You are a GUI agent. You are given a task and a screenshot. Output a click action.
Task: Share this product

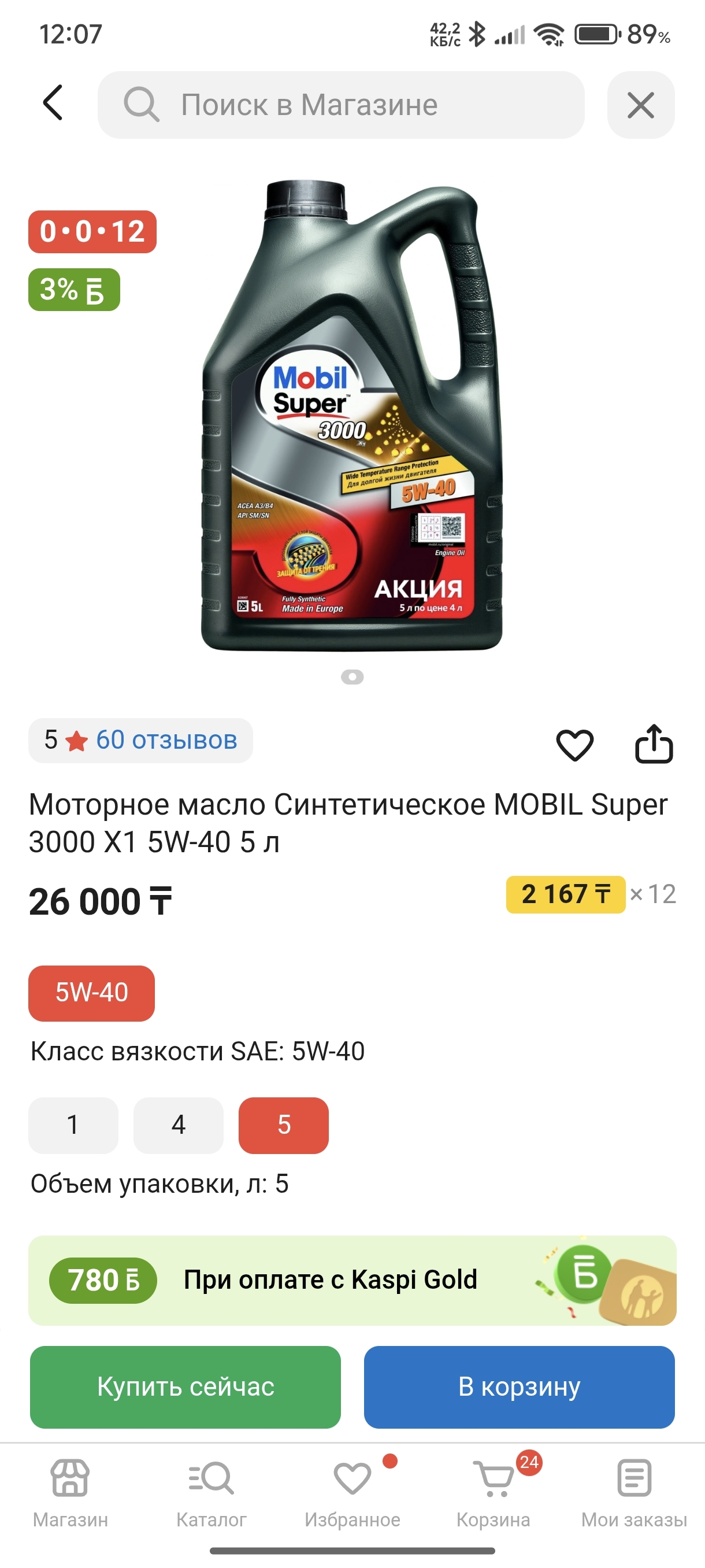[654, 744]
